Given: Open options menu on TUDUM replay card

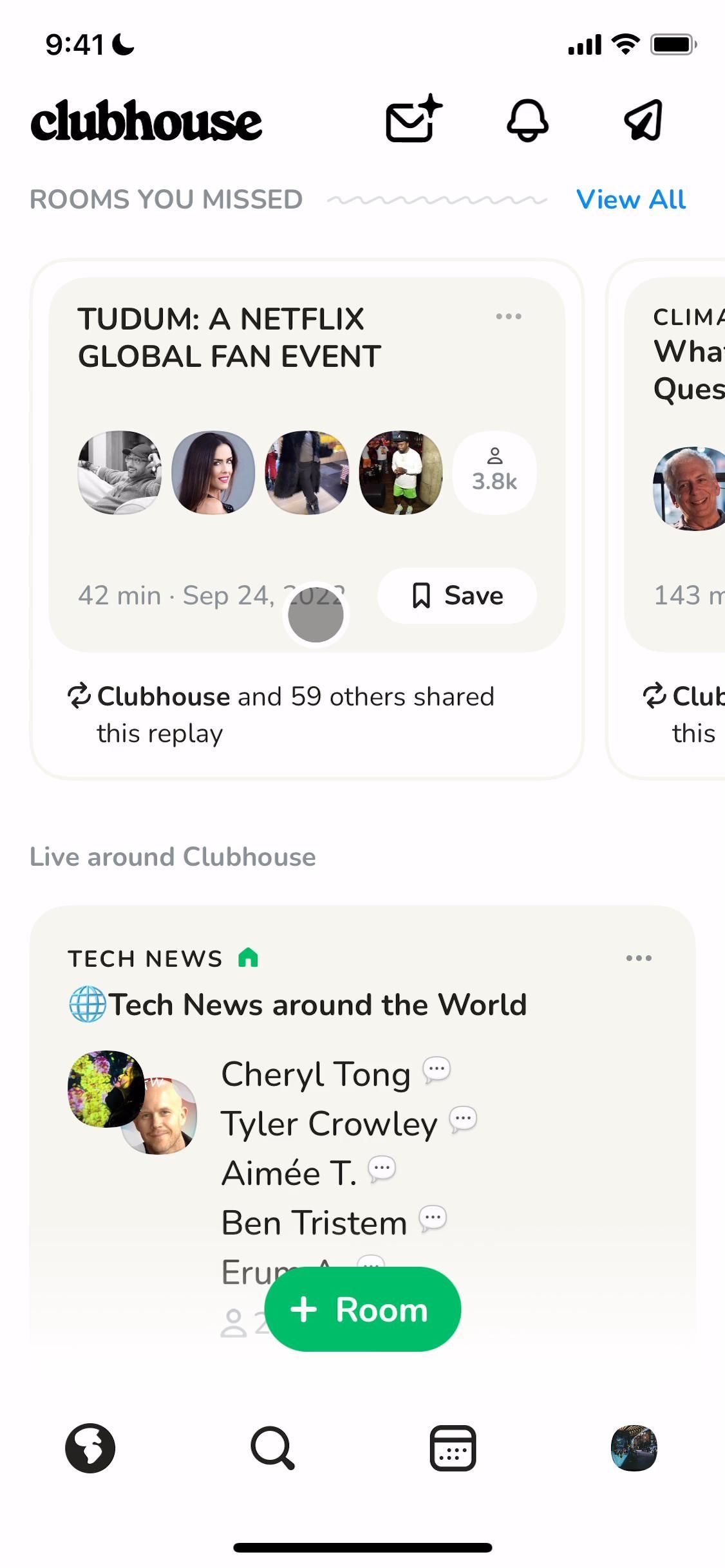Looking at the screenshot, I should [509, 317].
